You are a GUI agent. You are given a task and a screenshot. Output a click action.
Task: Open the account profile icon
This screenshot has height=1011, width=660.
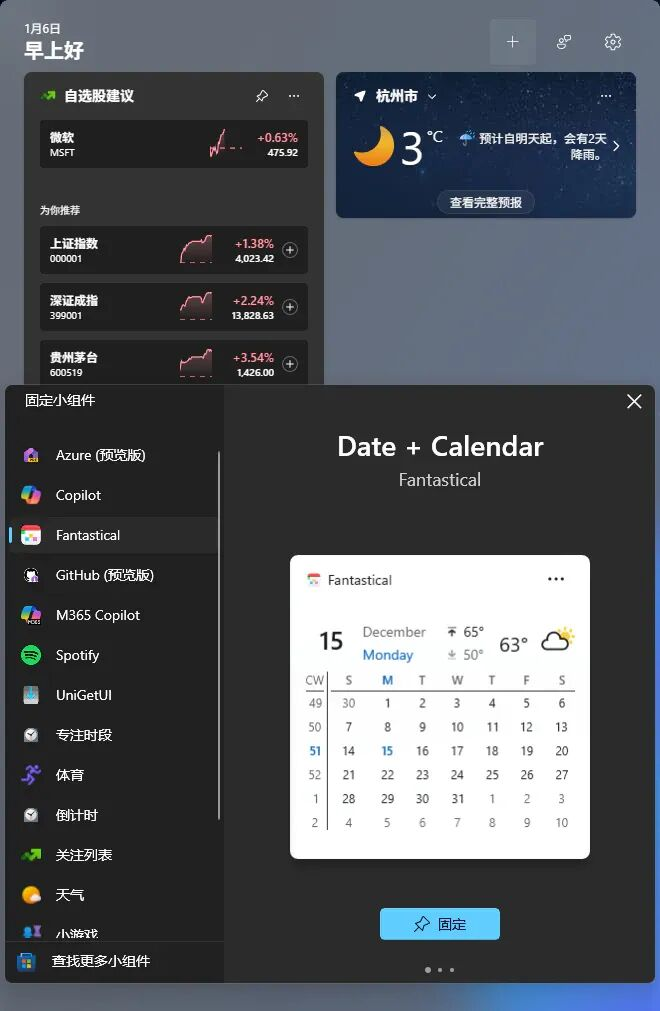pos(564,42)
